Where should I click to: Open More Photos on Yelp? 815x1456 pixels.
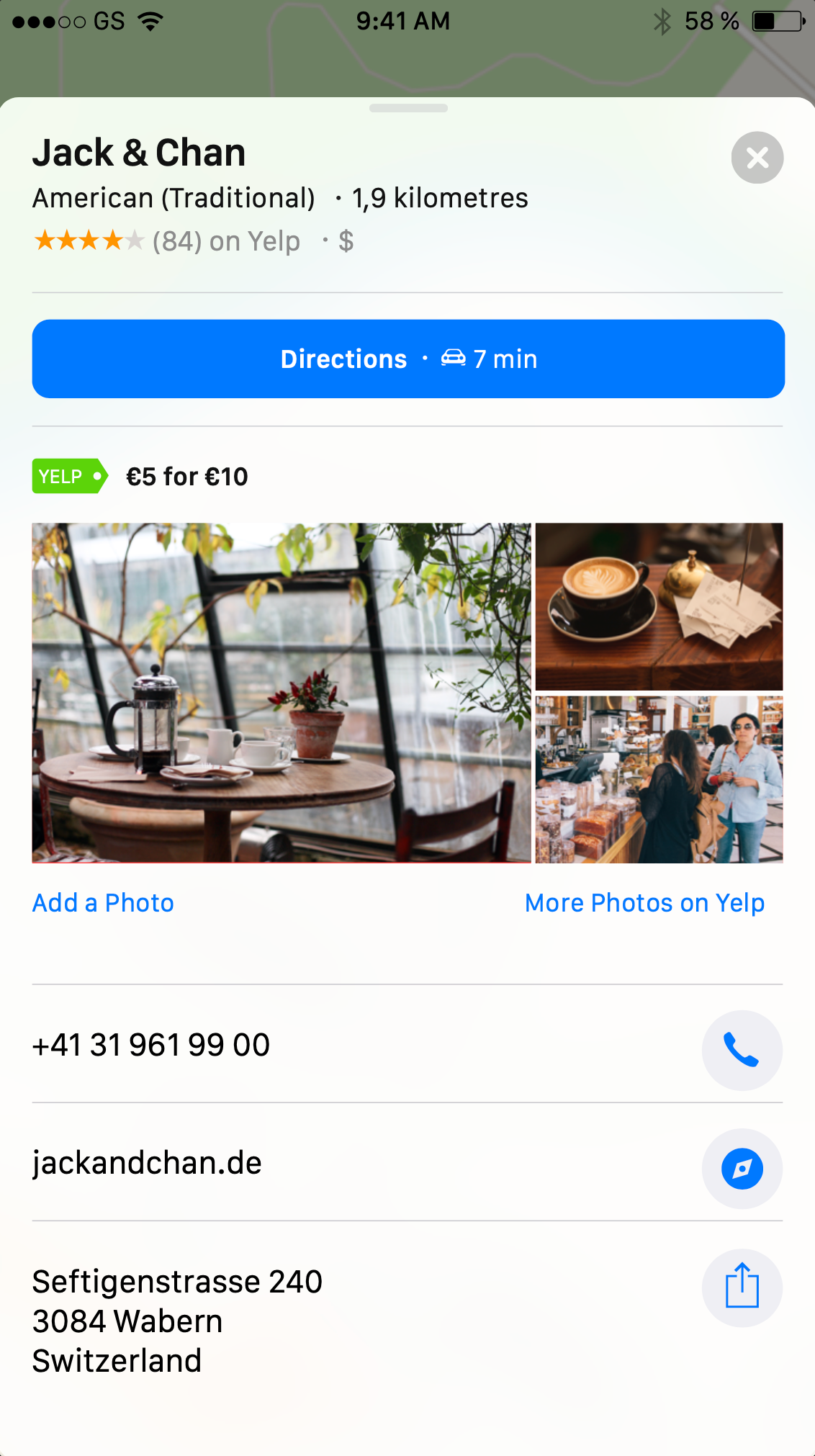click(644, 902)
